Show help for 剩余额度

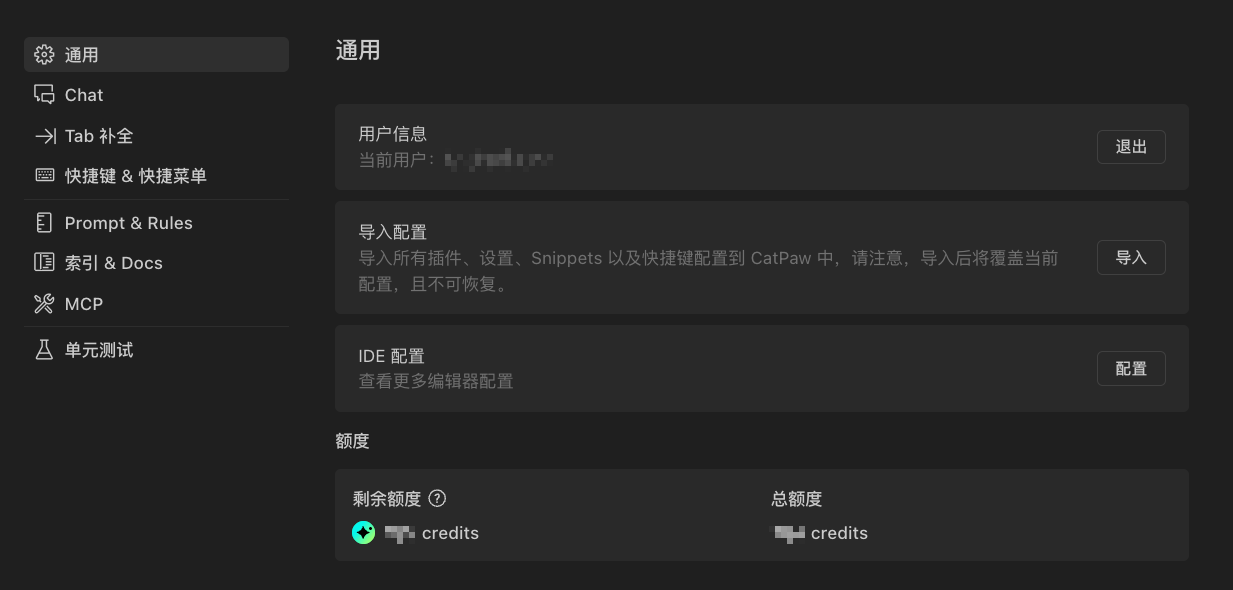tap(437, 499)
